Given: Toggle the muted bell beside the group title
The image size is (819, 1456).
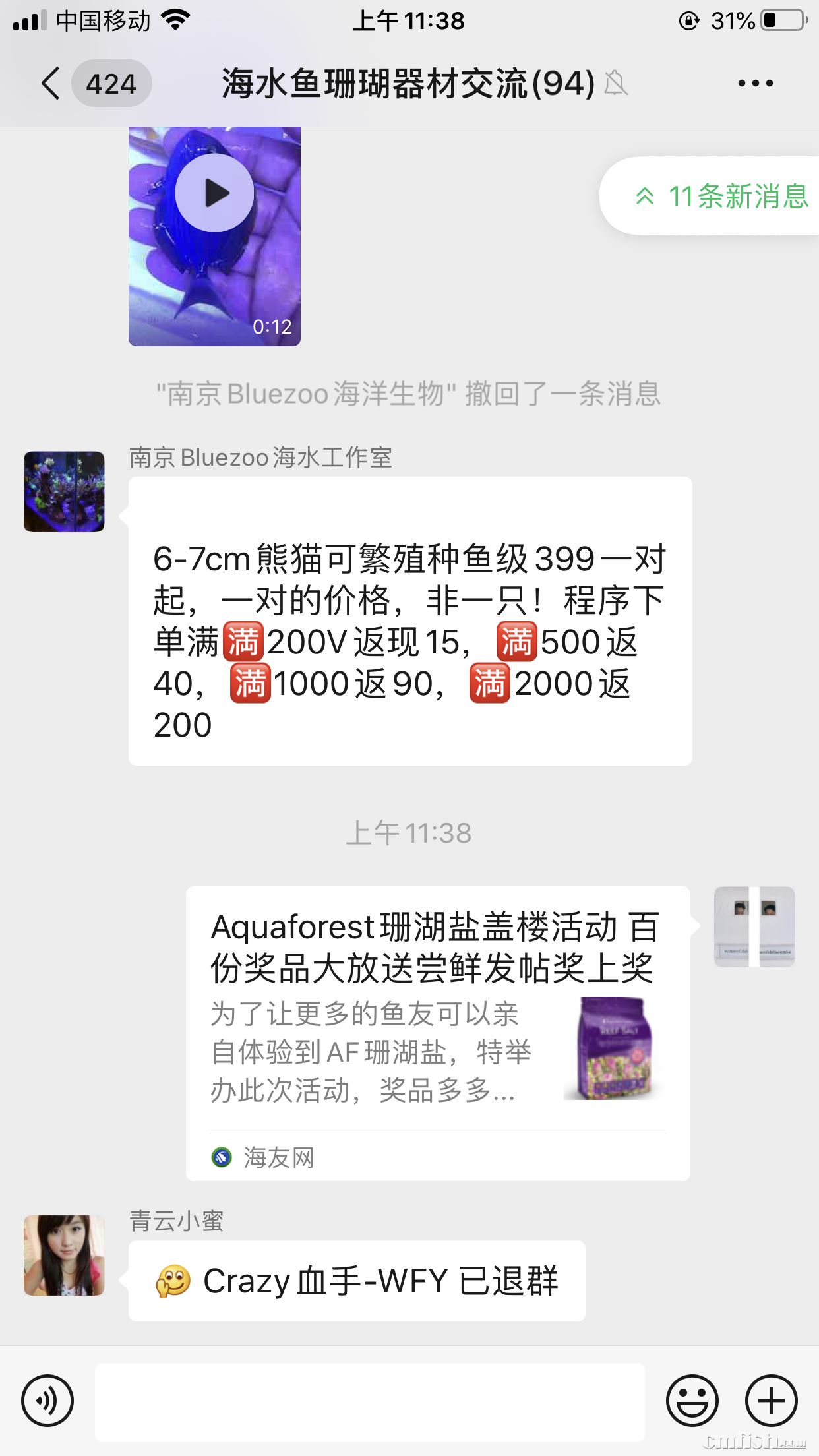Looking at the screenshot, I should click(x=616, y=83).
